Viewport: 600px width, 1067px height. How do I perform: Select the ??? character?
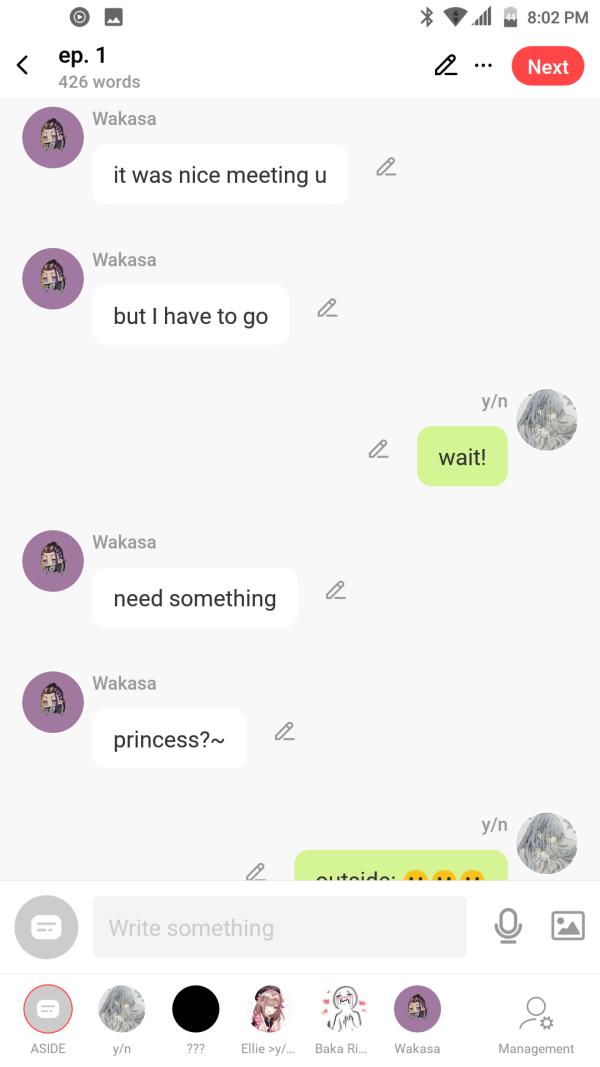[195, 1010]
